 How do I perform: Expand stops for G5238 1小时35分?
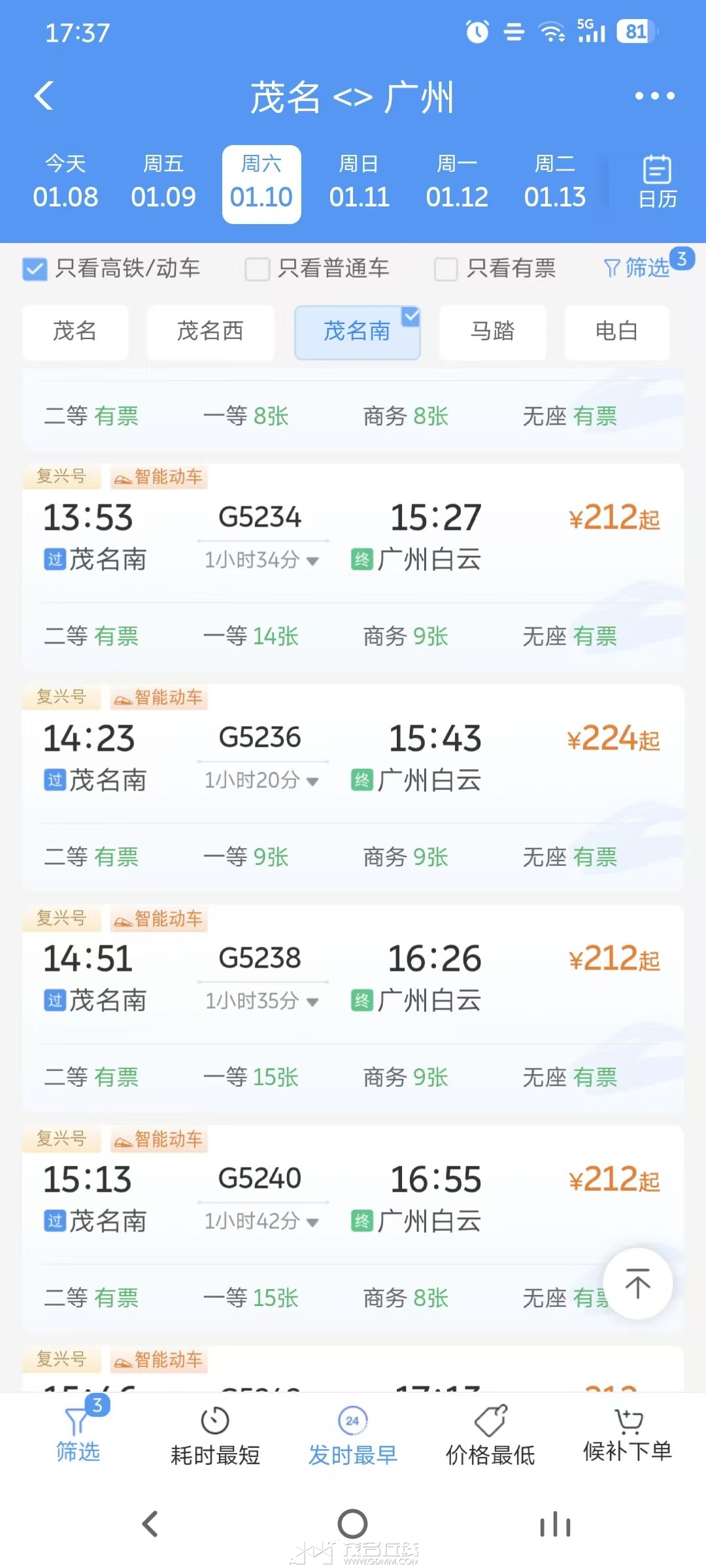(x=261, y=1001)
